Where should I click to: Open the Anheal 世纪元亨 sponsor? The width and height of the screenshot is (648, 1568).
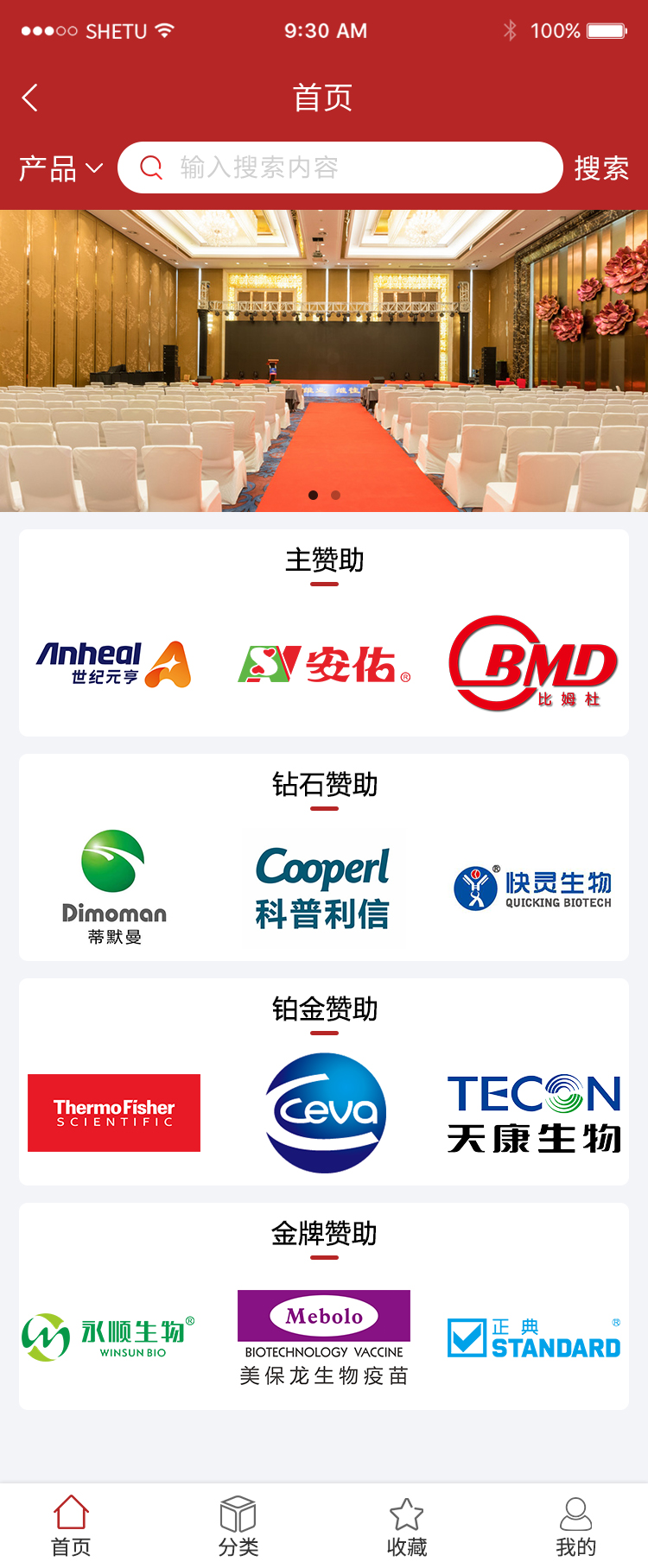click(114, 665)
